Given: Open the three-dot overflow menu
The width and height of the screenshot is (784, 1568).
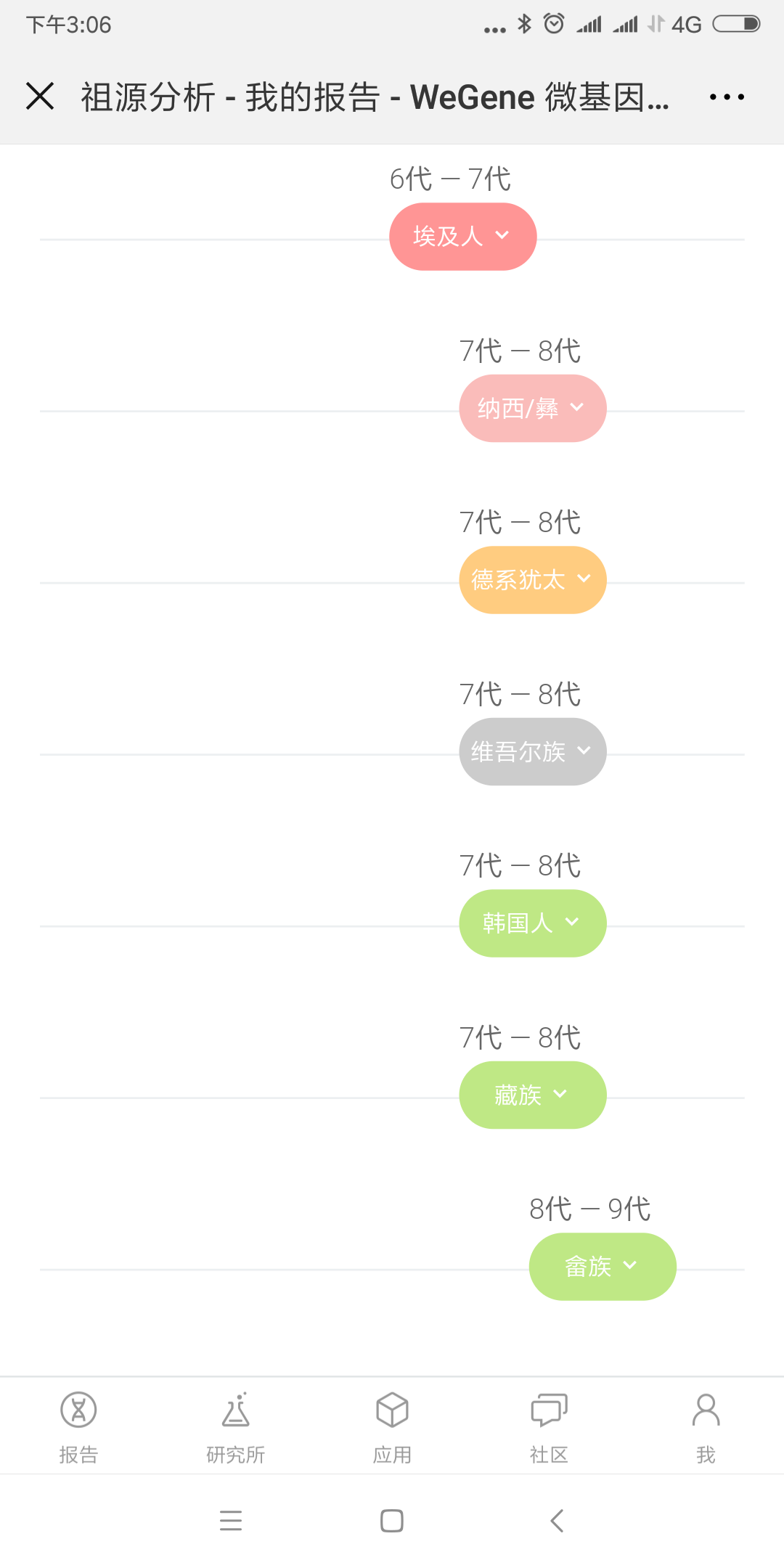Looking at the screenshot, I should tap(727, 97).
